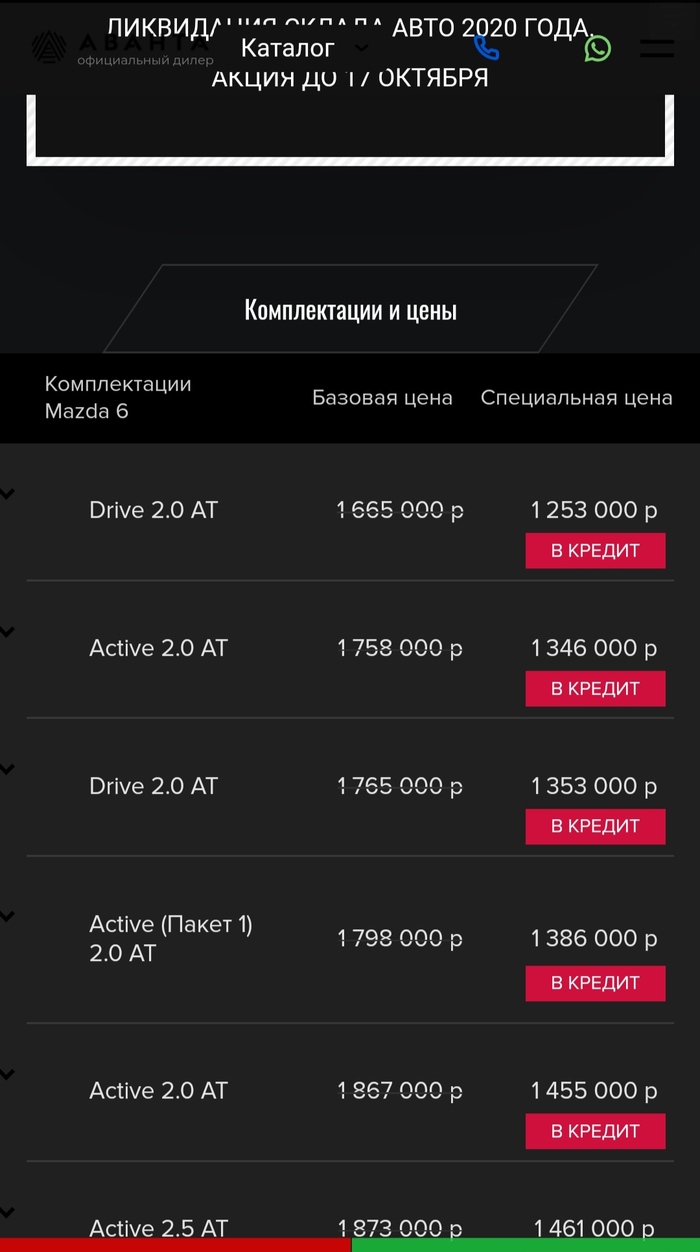Expand the Active 2.0 AT row priced 1 867 000 р

(x=8, y=1074)
